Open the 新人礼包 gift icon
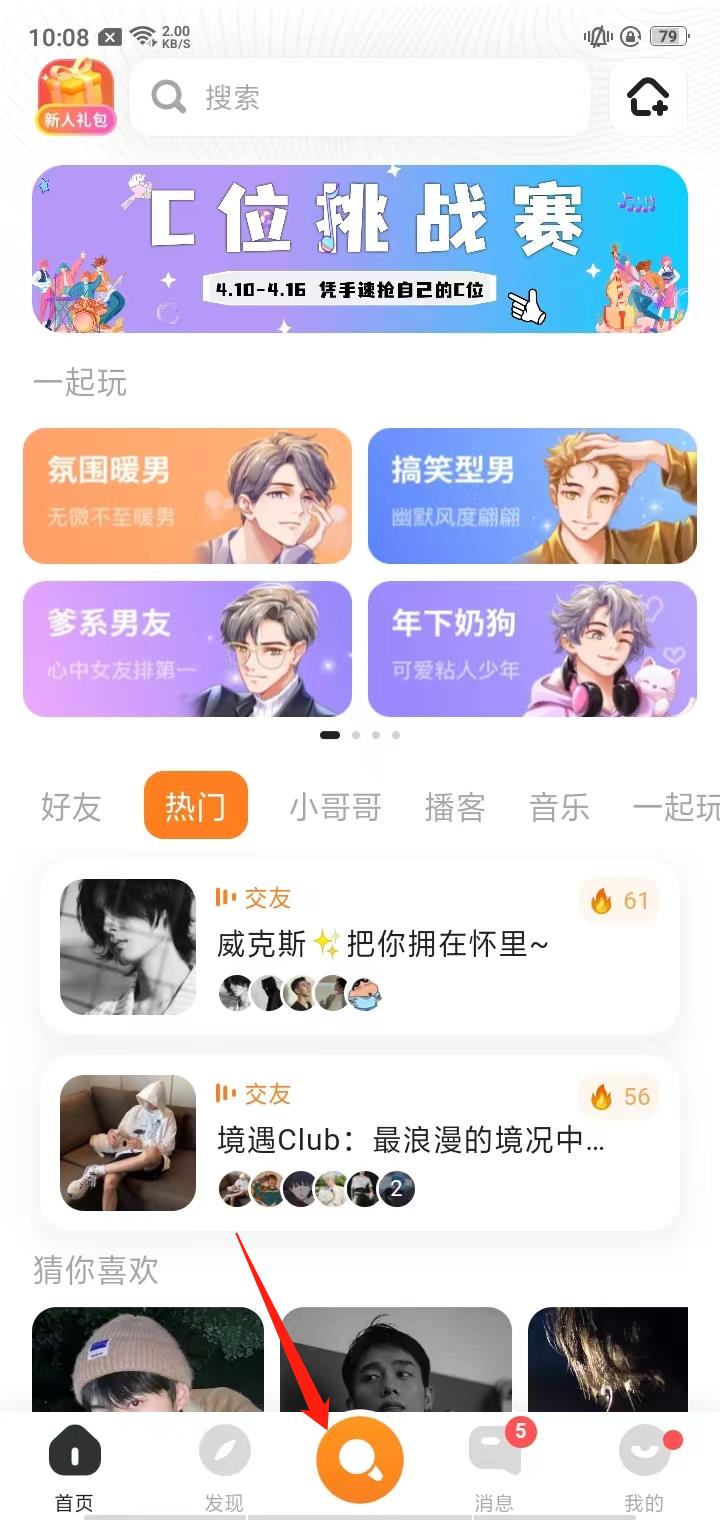This screenshot has width=720, height=1520. [77, 96]
